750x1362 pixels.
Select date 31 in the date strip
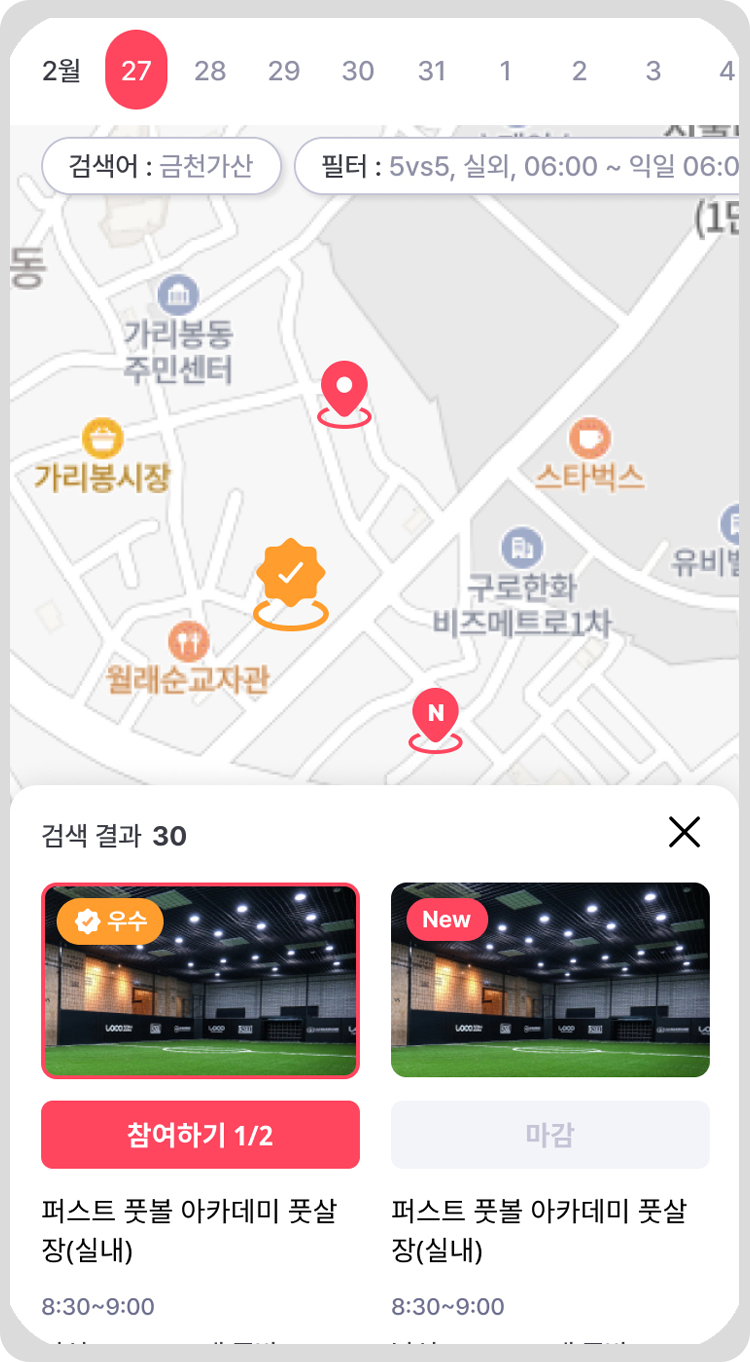[x=432, y=71]
